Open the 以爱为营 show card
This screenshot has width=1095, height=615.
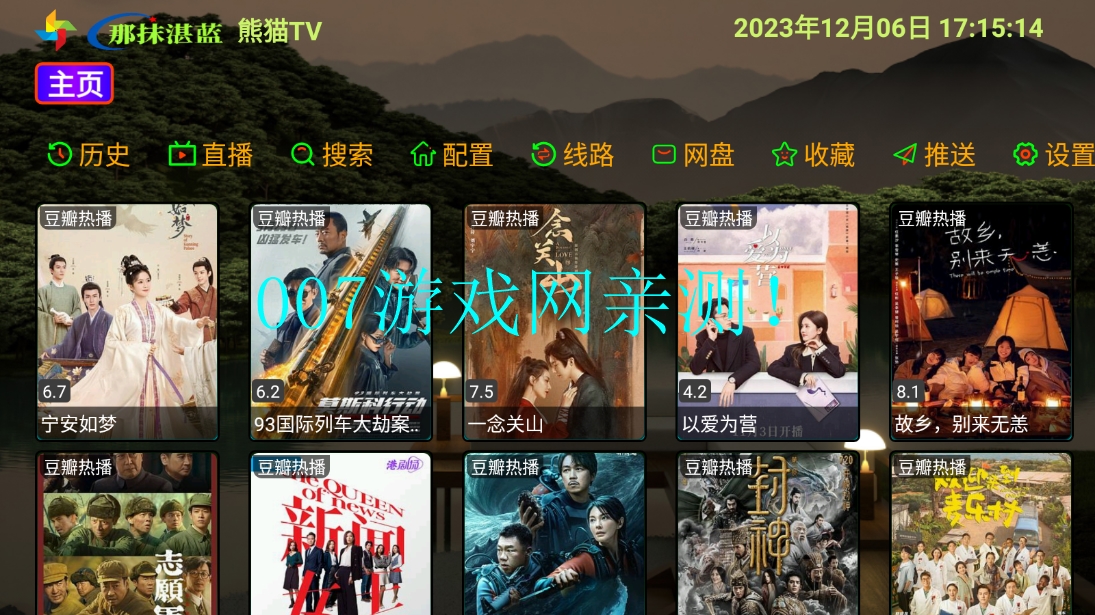coord(768,322)
